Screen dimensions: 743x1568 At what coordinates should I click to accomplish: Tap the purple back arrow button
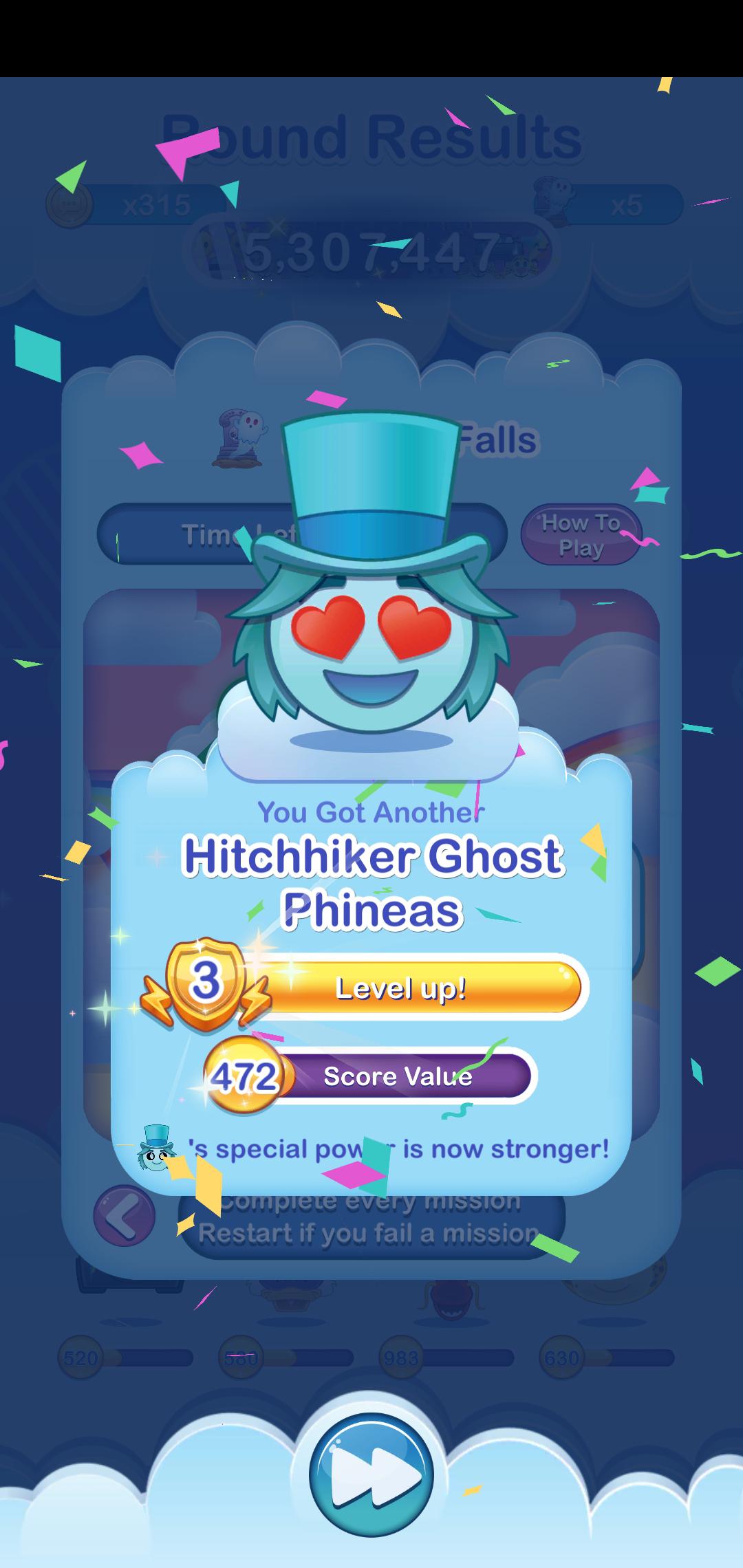(125, 1215)
